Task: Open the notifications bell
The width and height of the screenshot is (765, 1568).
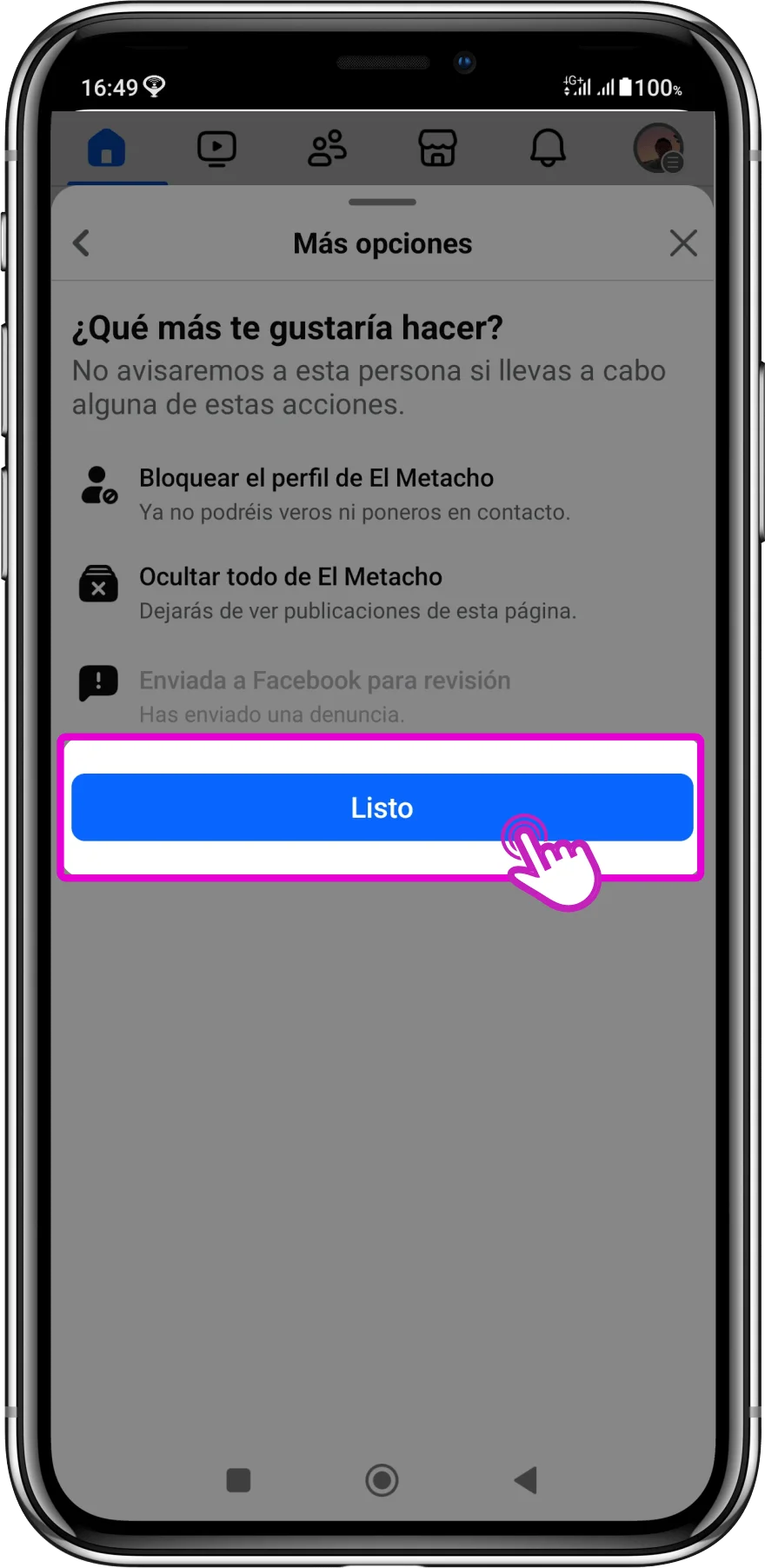Action: pyautogui.click(x=548, y=149)
